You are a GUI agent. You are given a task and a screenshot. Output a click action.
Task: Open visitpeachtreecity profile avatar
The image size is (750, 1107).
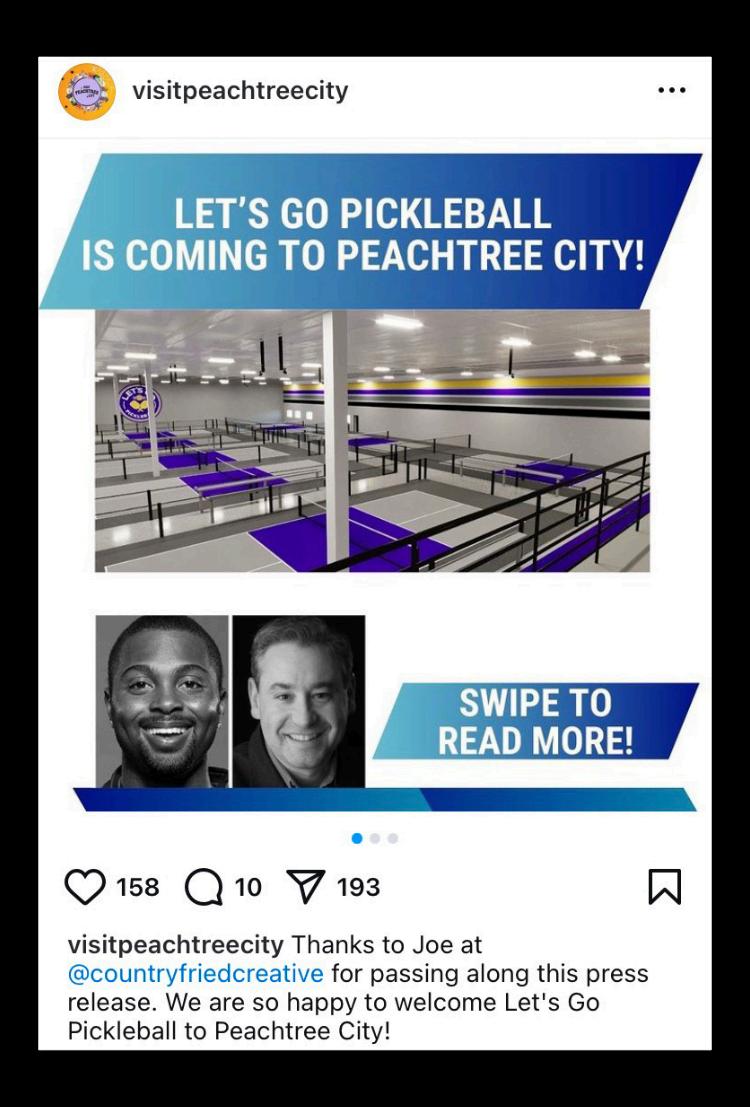pyautogui.click(x=87, y=91)
